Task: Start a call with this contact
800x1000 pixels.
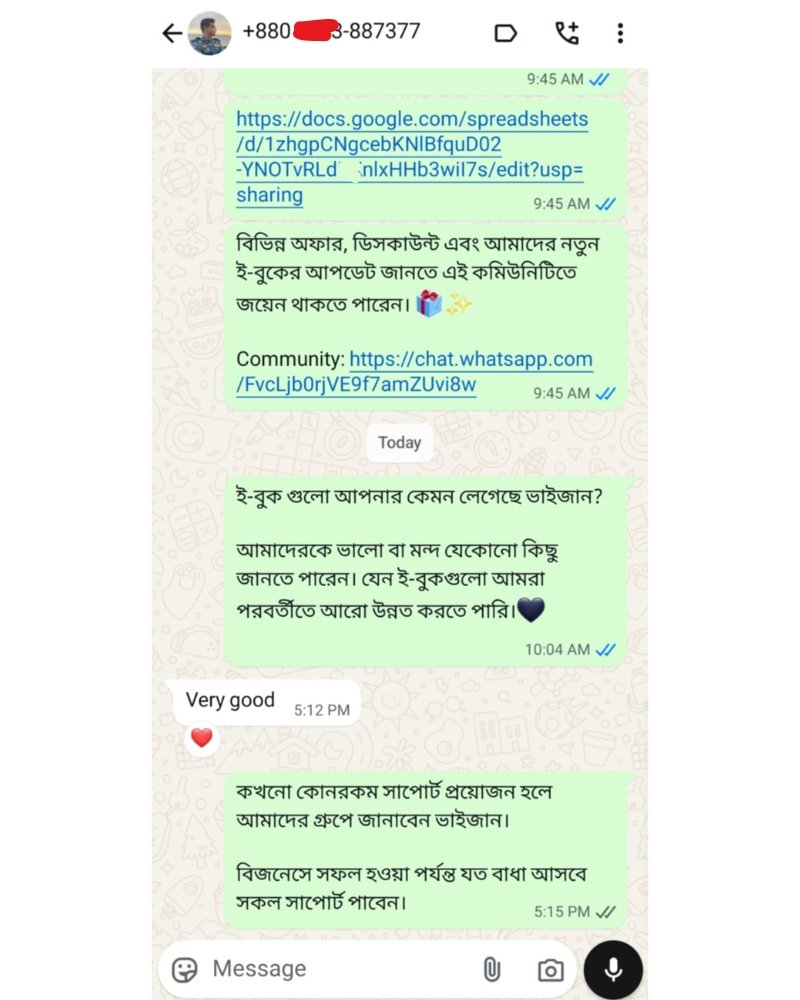Action: point(567,33)
